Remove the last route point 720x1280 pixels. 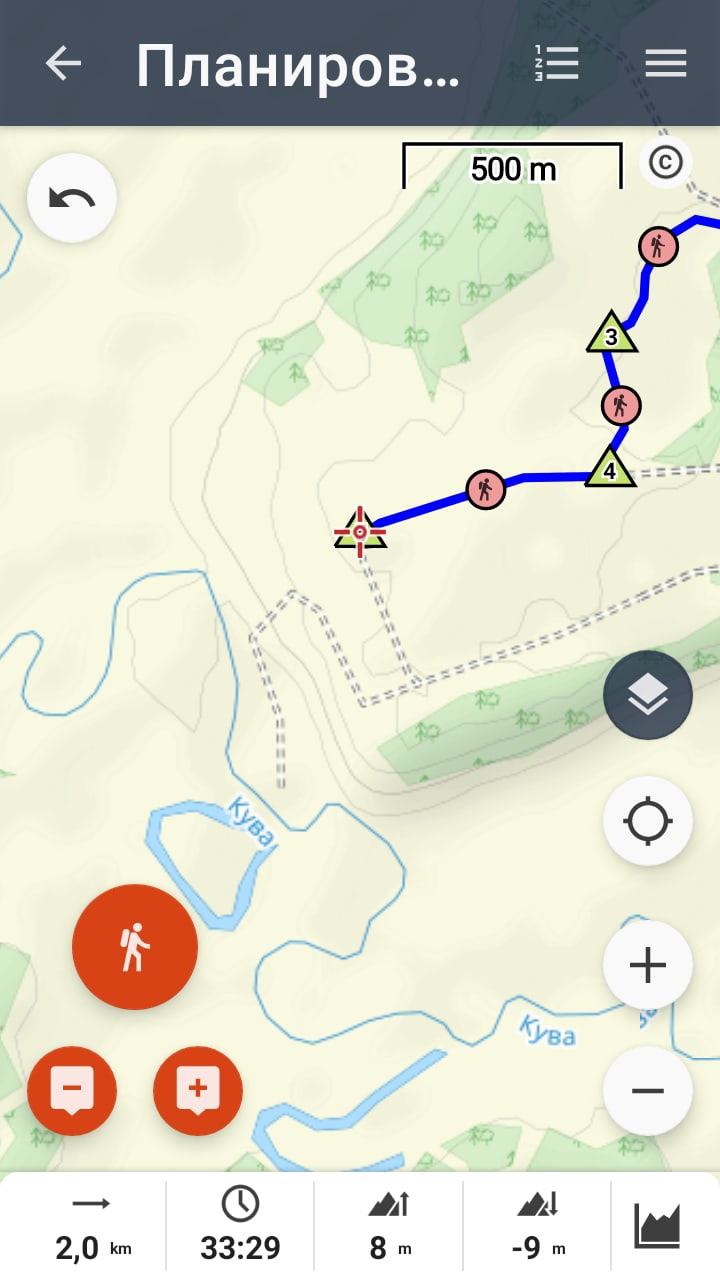click(x=72, y=1089)
